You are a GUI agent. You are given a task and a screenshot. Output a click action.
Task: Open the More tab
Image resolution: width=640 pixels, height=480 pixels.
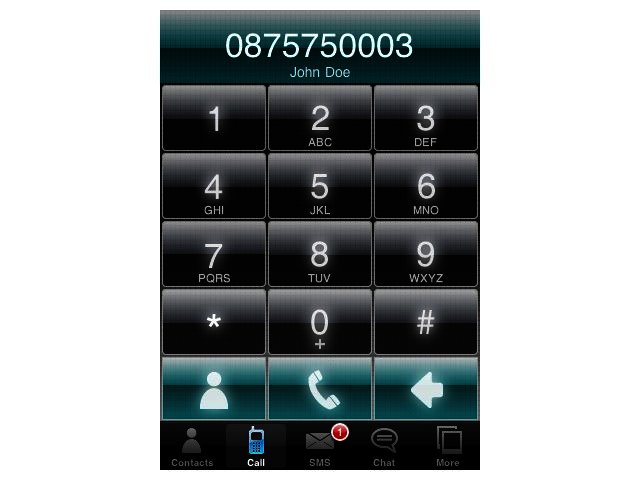[448, 446]
